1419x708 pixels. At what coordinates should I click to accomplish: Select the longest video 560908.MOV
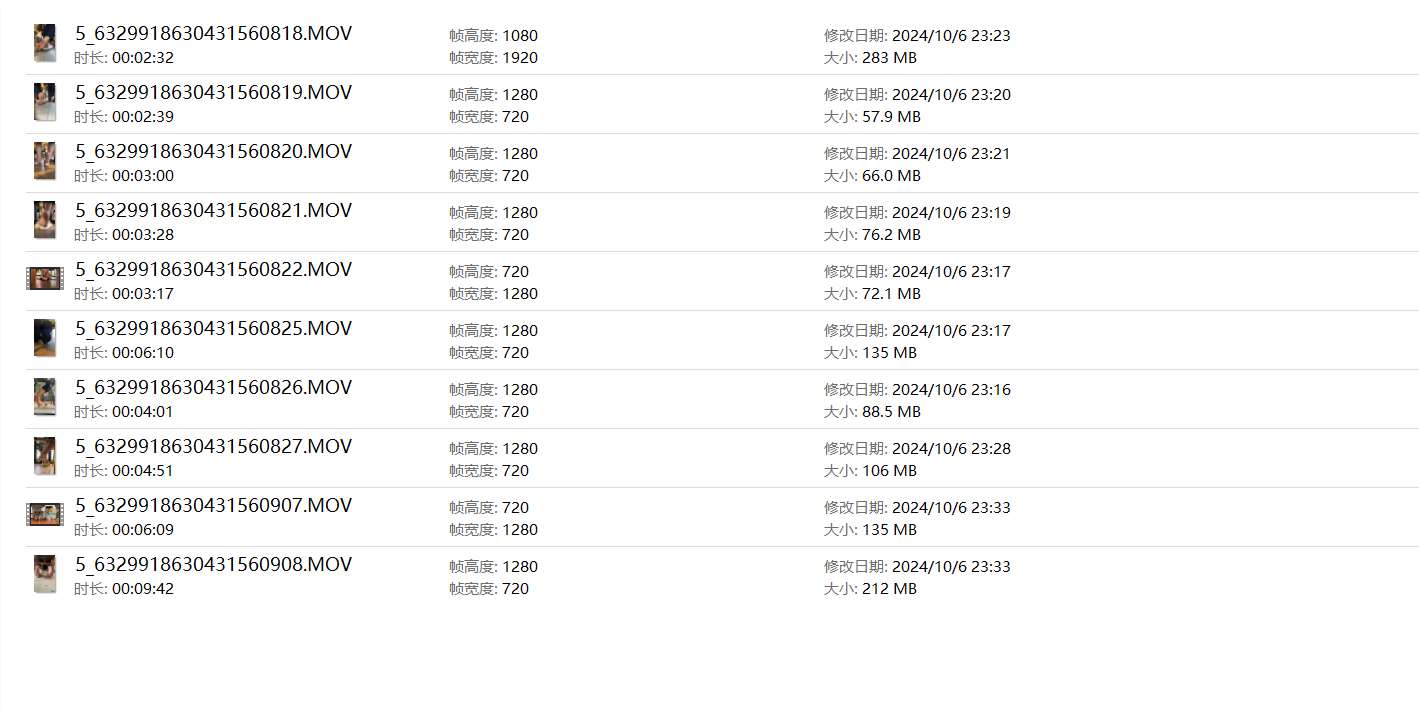point(213,565)
